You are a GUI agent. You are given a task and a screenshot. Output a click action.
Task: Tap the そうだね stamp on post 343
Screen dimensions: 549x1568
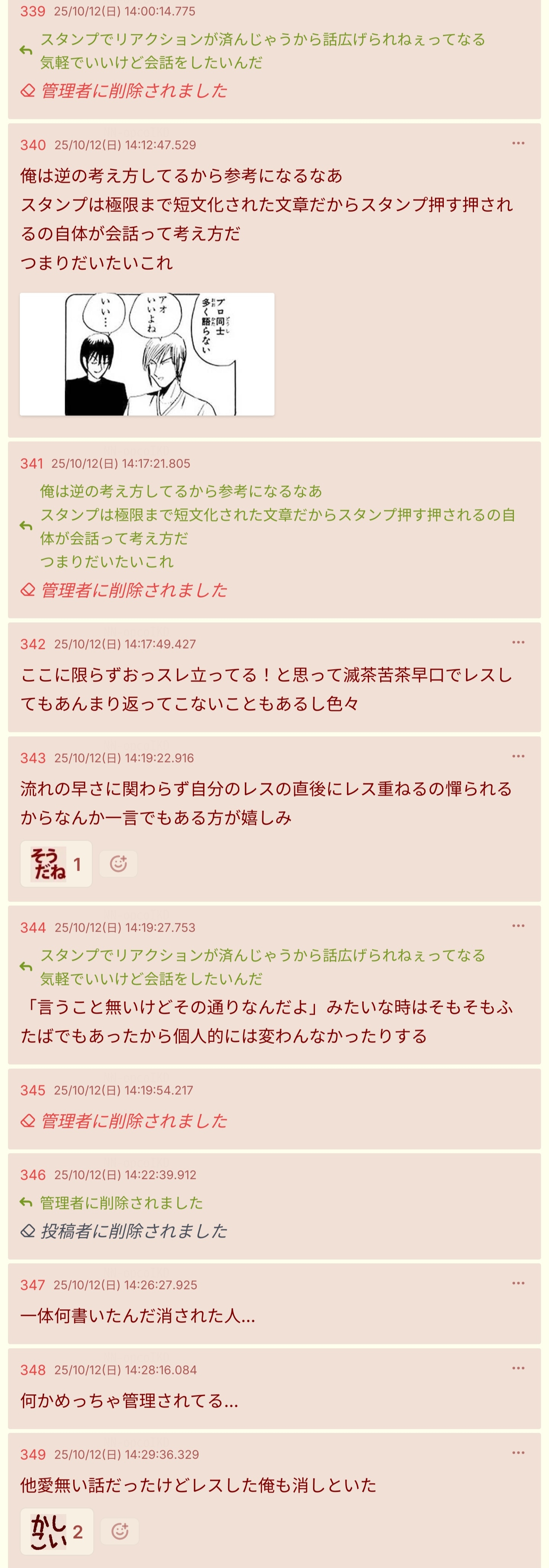(56, 864)
